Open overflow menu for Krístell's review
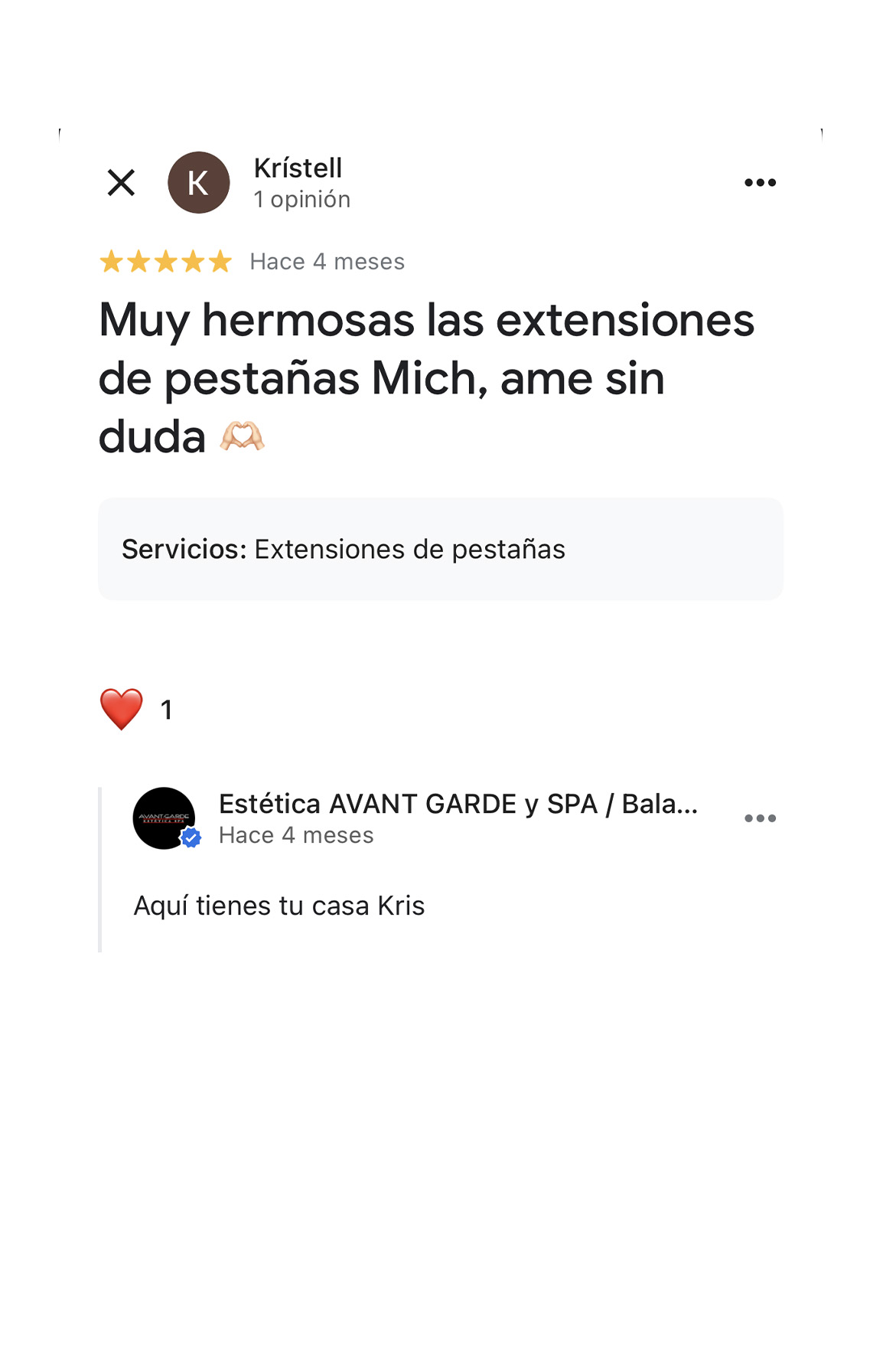This screenshot has width=896, height=1371. pos(760,183)
